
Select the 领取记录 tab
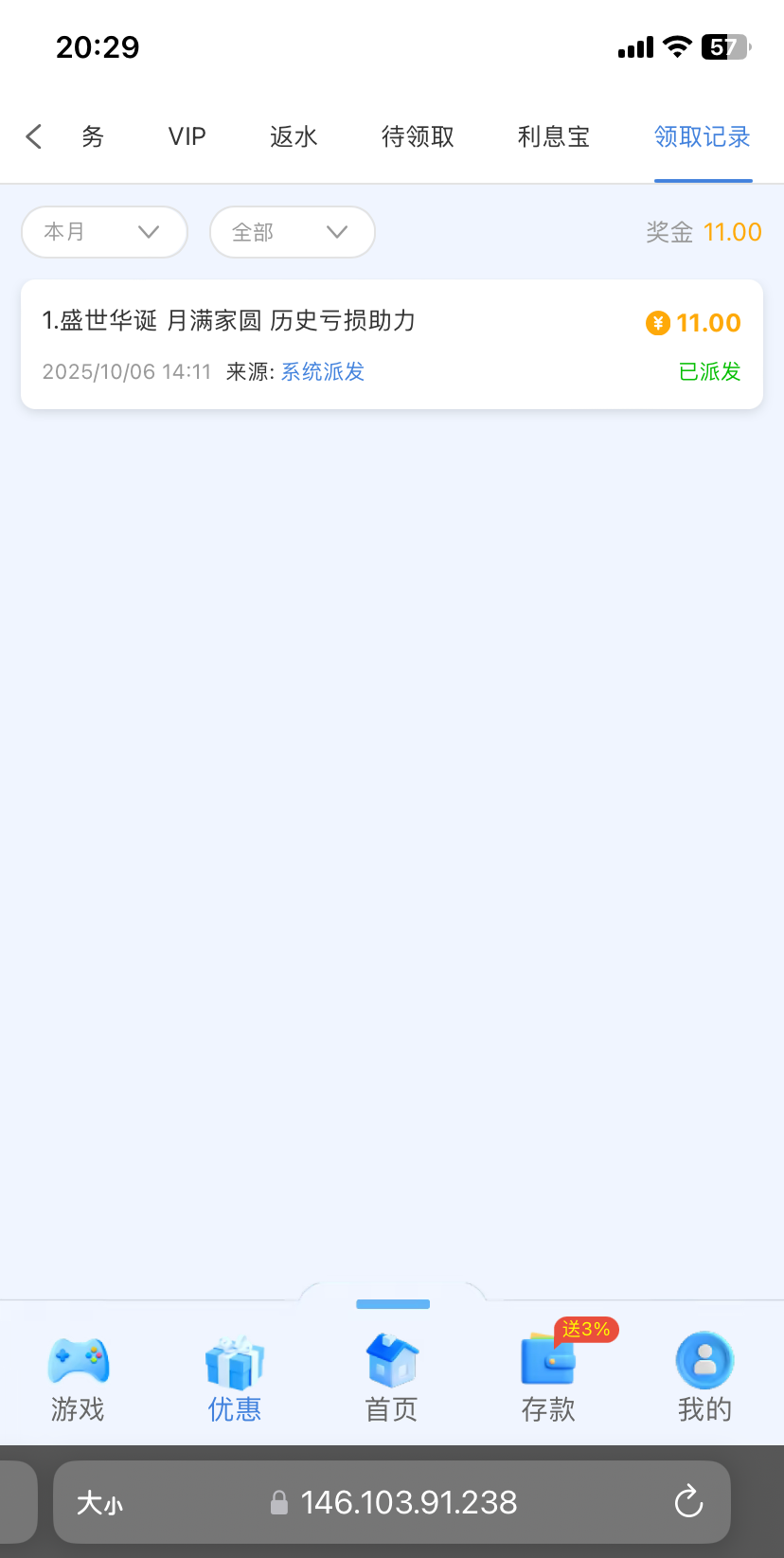click(702, 136)
